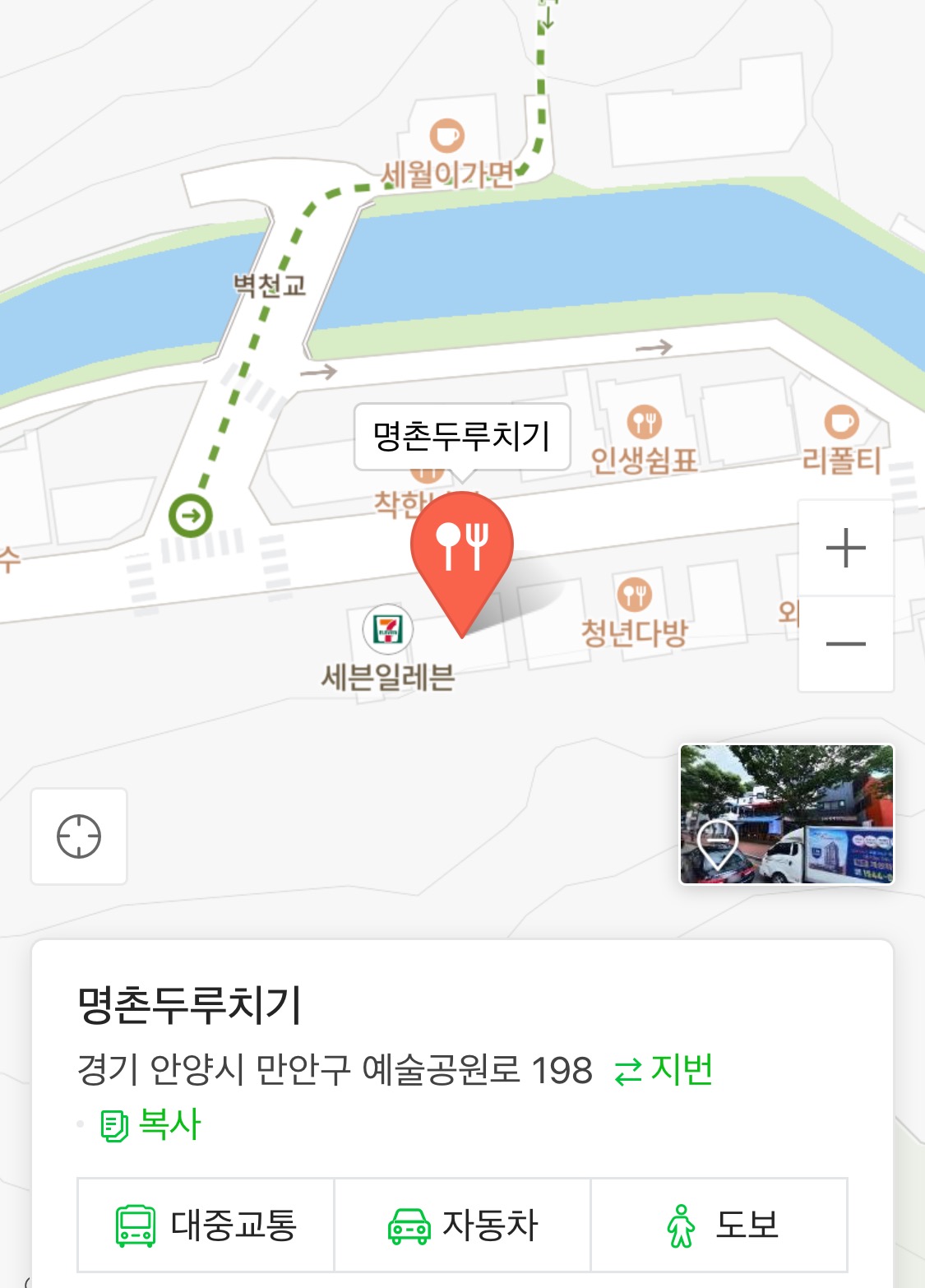Viewport: 925px width, 1288px height.
Task: Select the 세븐일레븐 store on map
Action: pos(388,629)
